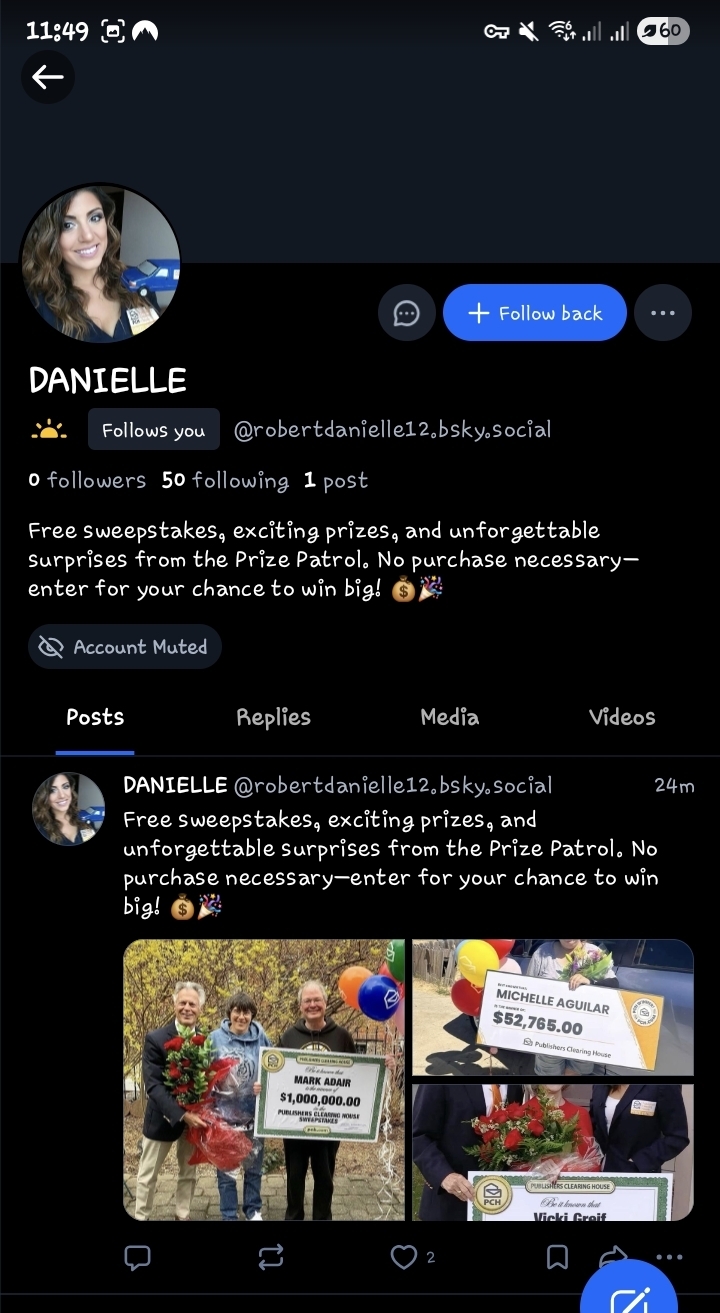Open the Vicki Greif check photo
Screen dimensions: 720x1313
click(553, 1153)
